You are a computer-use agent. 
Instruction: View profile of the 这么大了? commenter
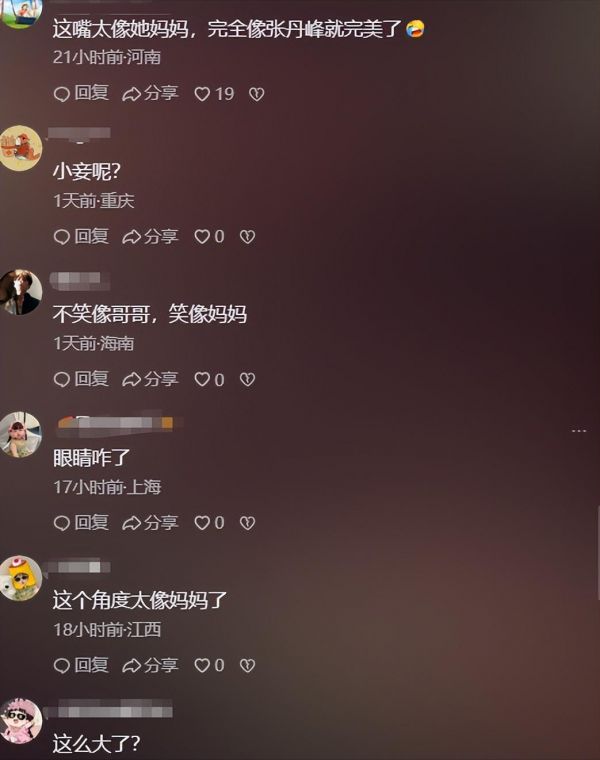pyautogui.click(x=20, y=720)
